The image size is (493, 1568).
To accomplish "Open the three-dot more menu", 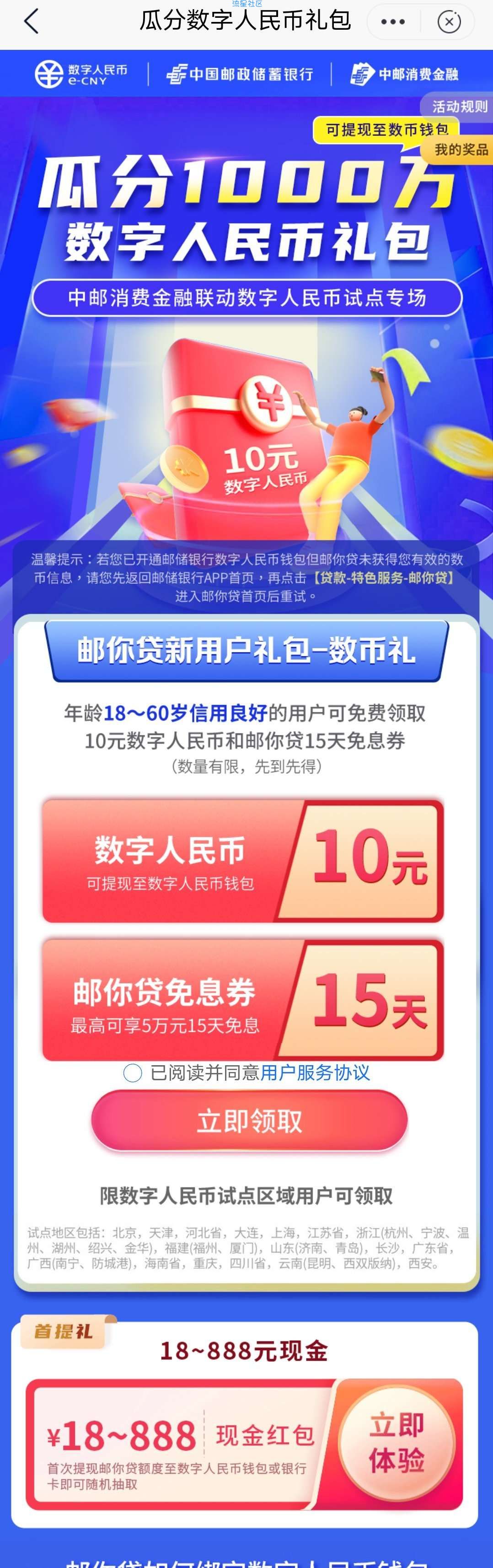I will (392, 22).
